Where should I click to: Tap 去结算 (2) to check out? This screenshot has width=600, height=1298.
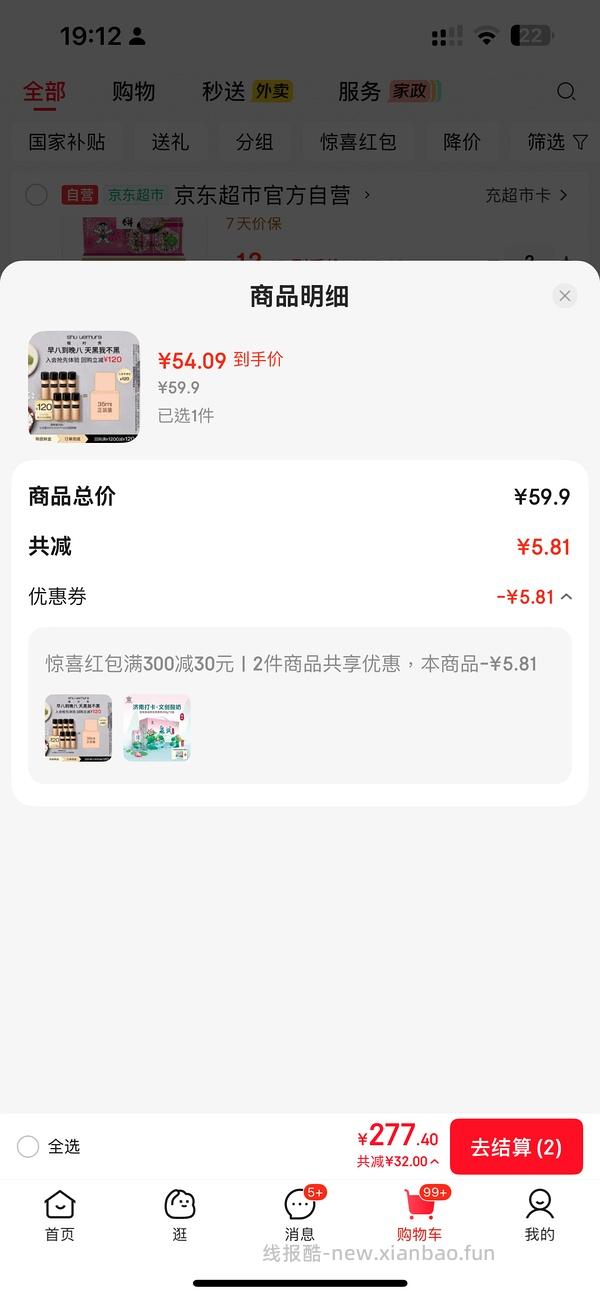[x=516, y=1147]
